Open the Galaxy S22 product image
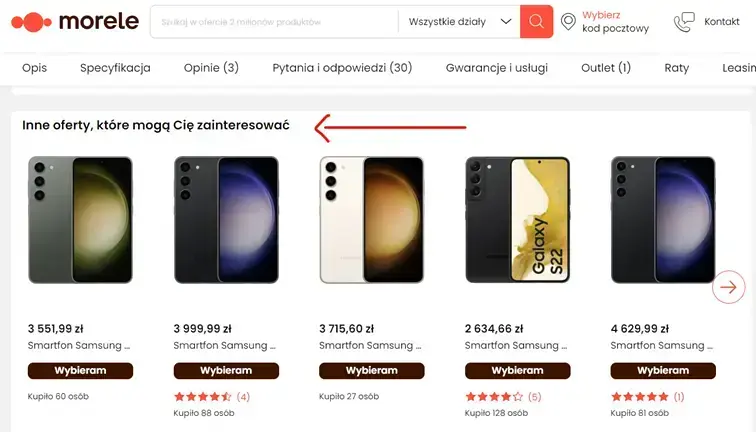The width and height of the screenshot is (756, 432). [x=517, y=220]
